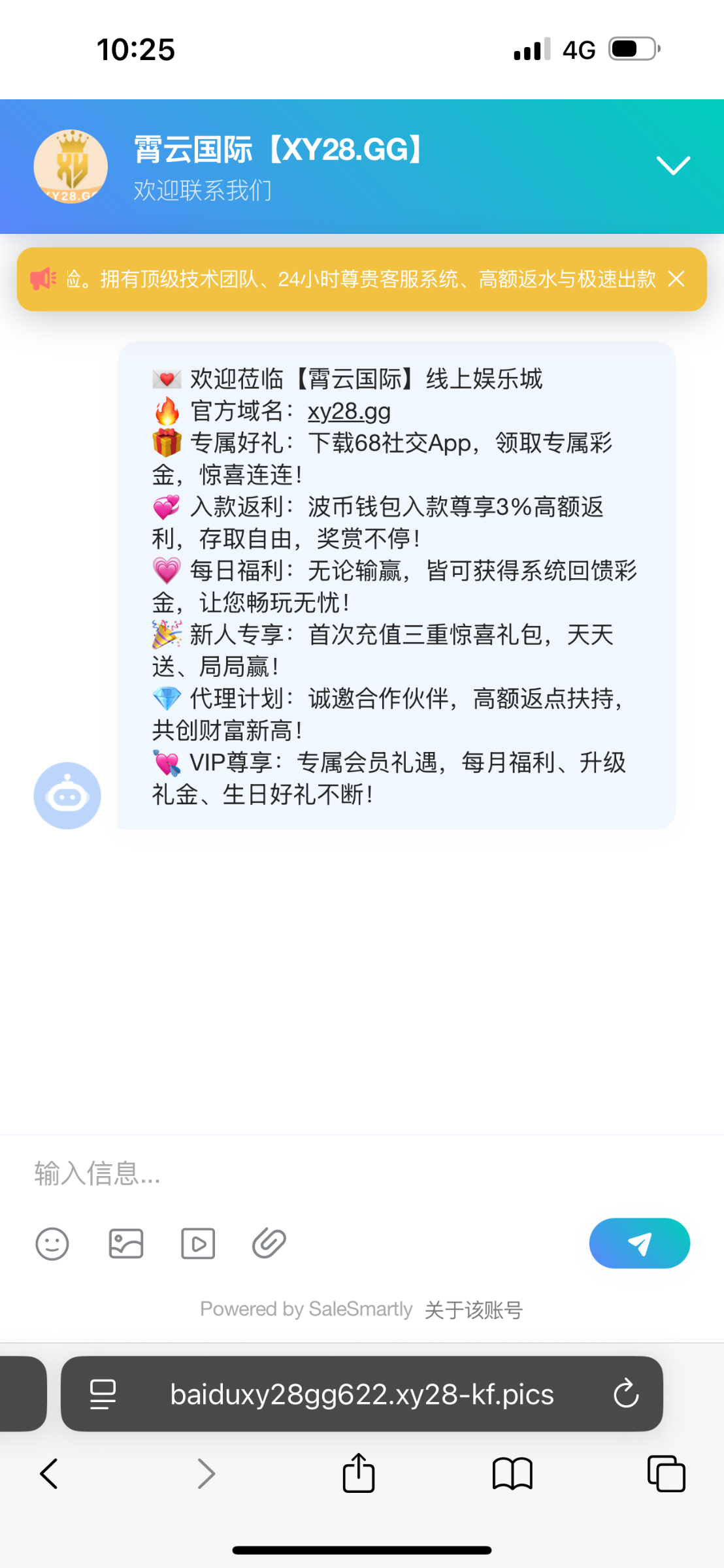Image resolution: width=724 pixels, height=1568 pixels.
Task: Tap the browser address bar
Action: (362, 1394)
